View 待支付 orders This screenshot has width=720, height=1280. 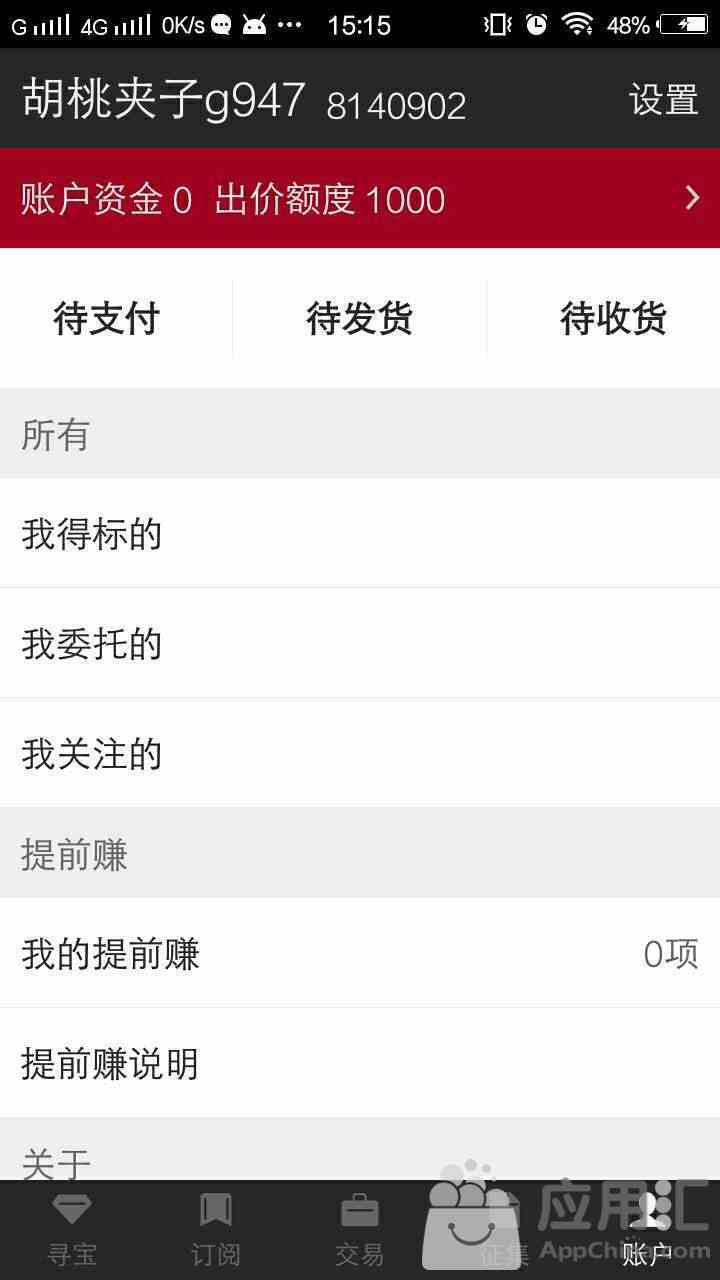tap(106, 319)
